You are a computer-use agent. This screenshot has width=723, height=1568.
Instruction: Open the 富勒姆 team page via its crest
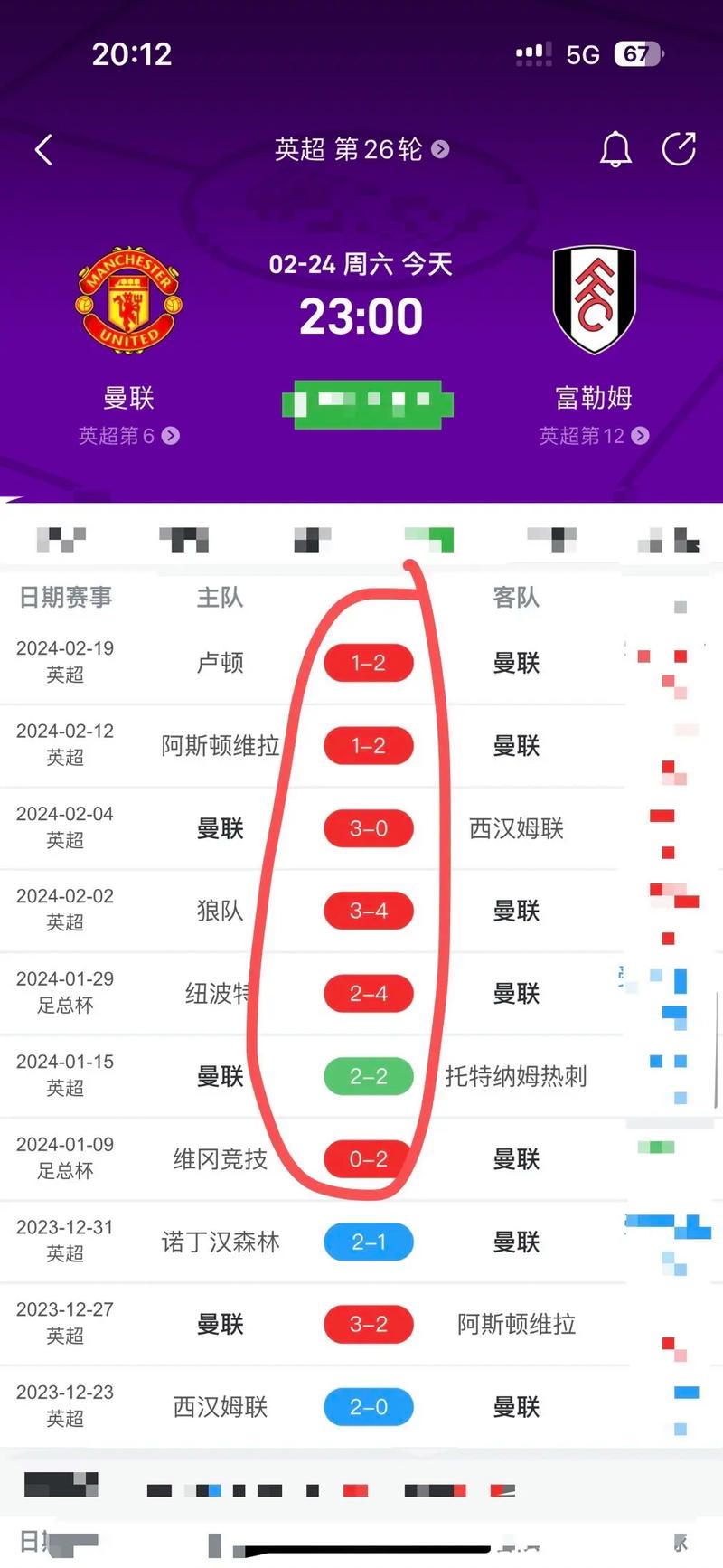(594, 300)
